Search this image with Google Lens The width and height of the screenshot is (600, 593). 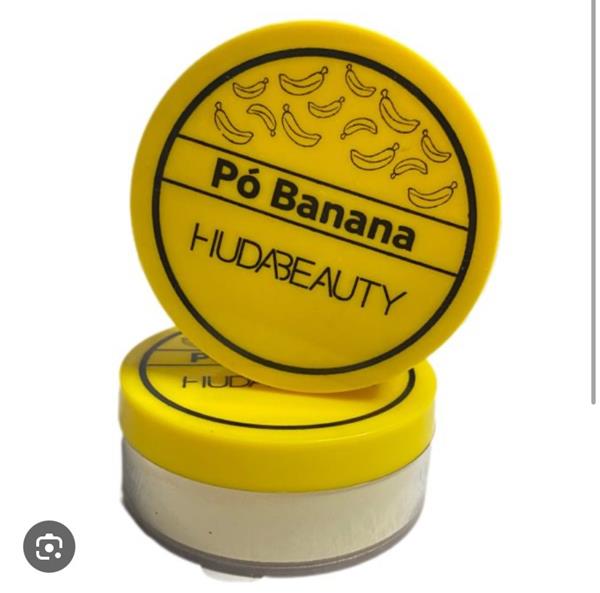coord(49,546)
